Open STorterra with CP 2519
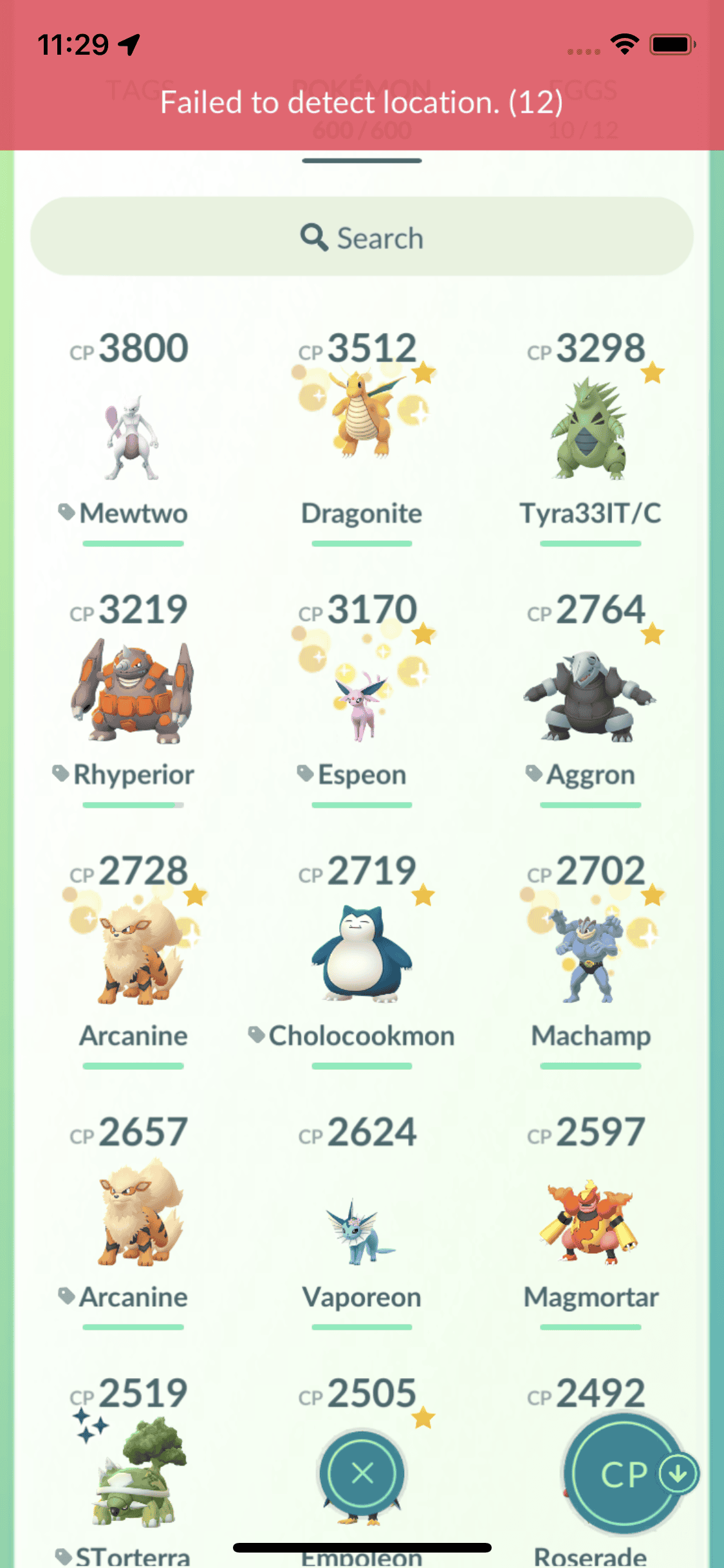Screen dimensions: 724x1568 point(133,1474)
